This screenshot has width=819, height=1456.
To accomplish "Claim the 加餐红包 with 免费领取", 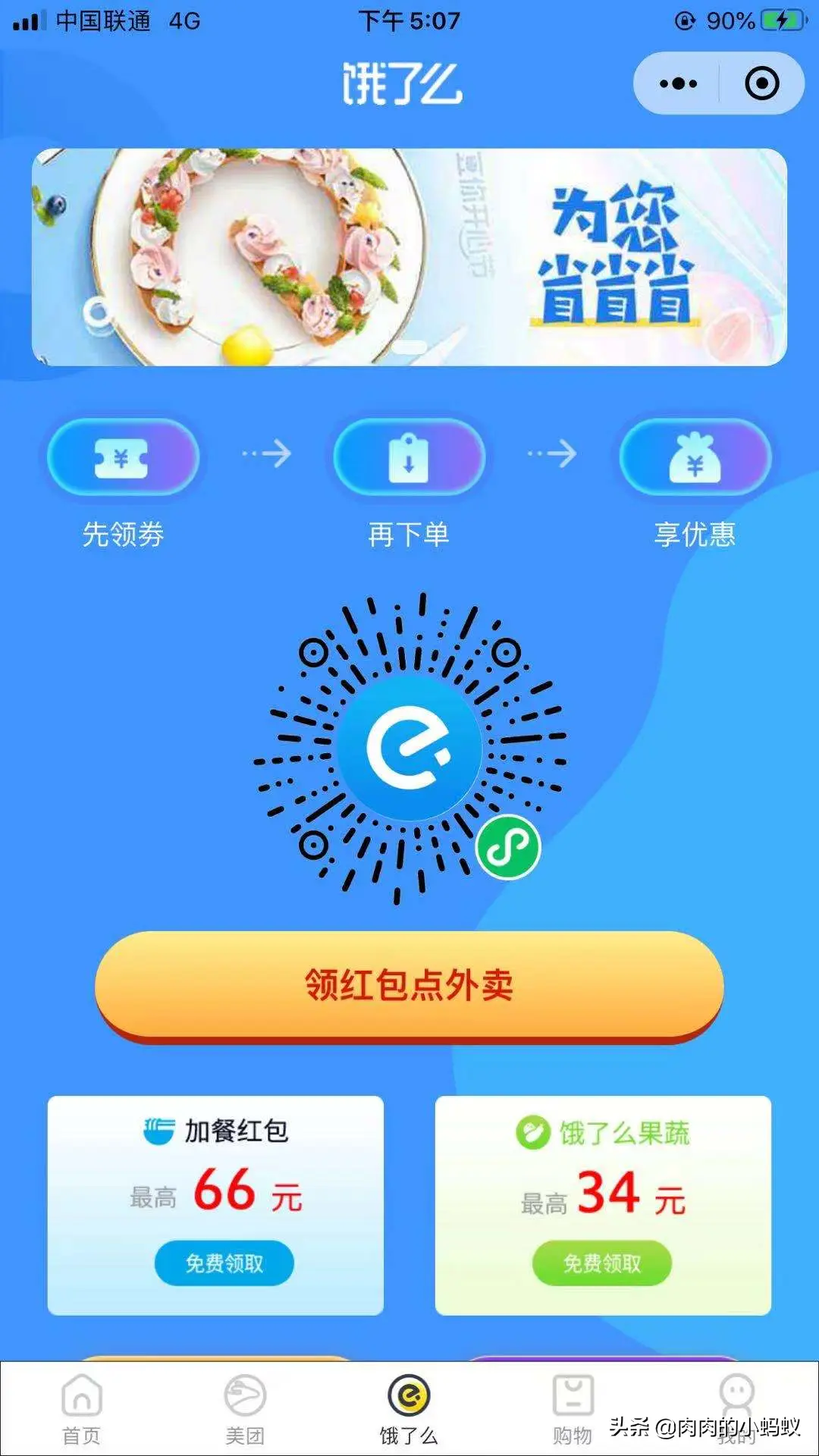I will (224, 1263).
